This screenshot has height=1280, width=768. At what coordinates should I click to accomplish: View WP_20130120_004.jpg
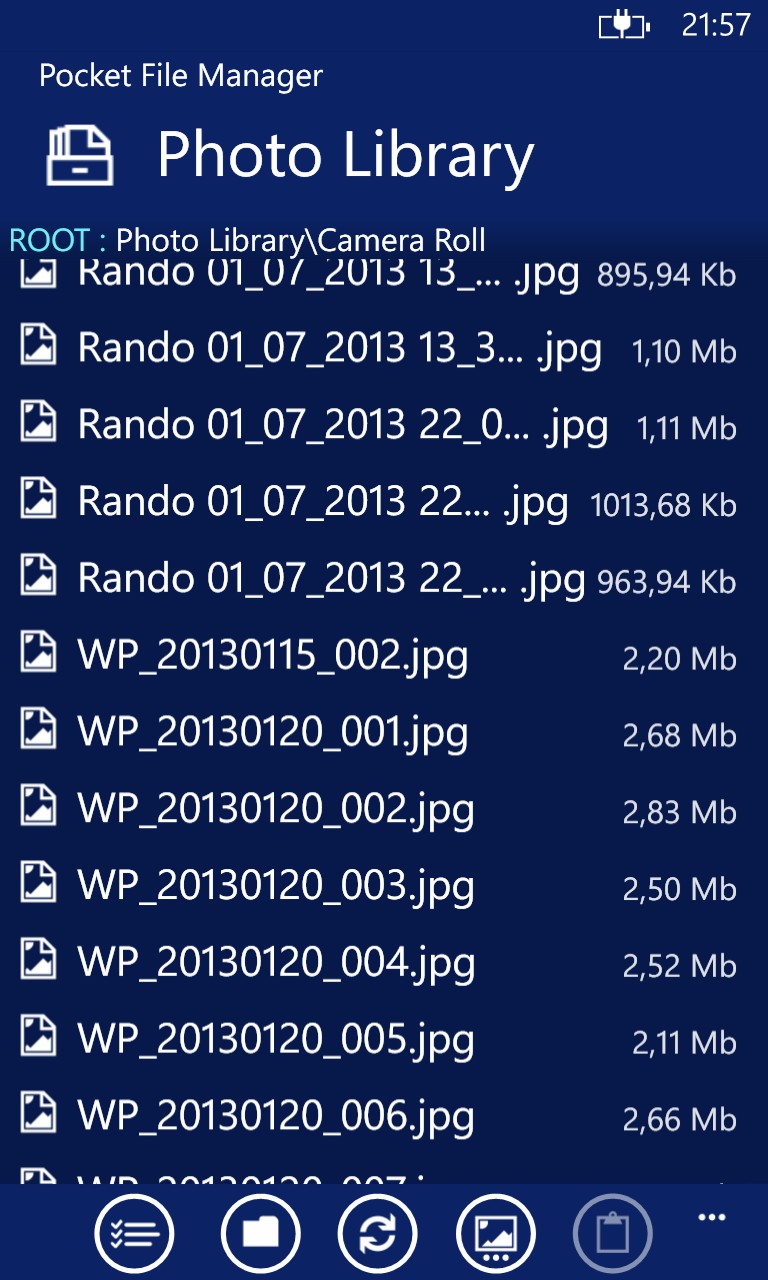click(x=384, y=964)
